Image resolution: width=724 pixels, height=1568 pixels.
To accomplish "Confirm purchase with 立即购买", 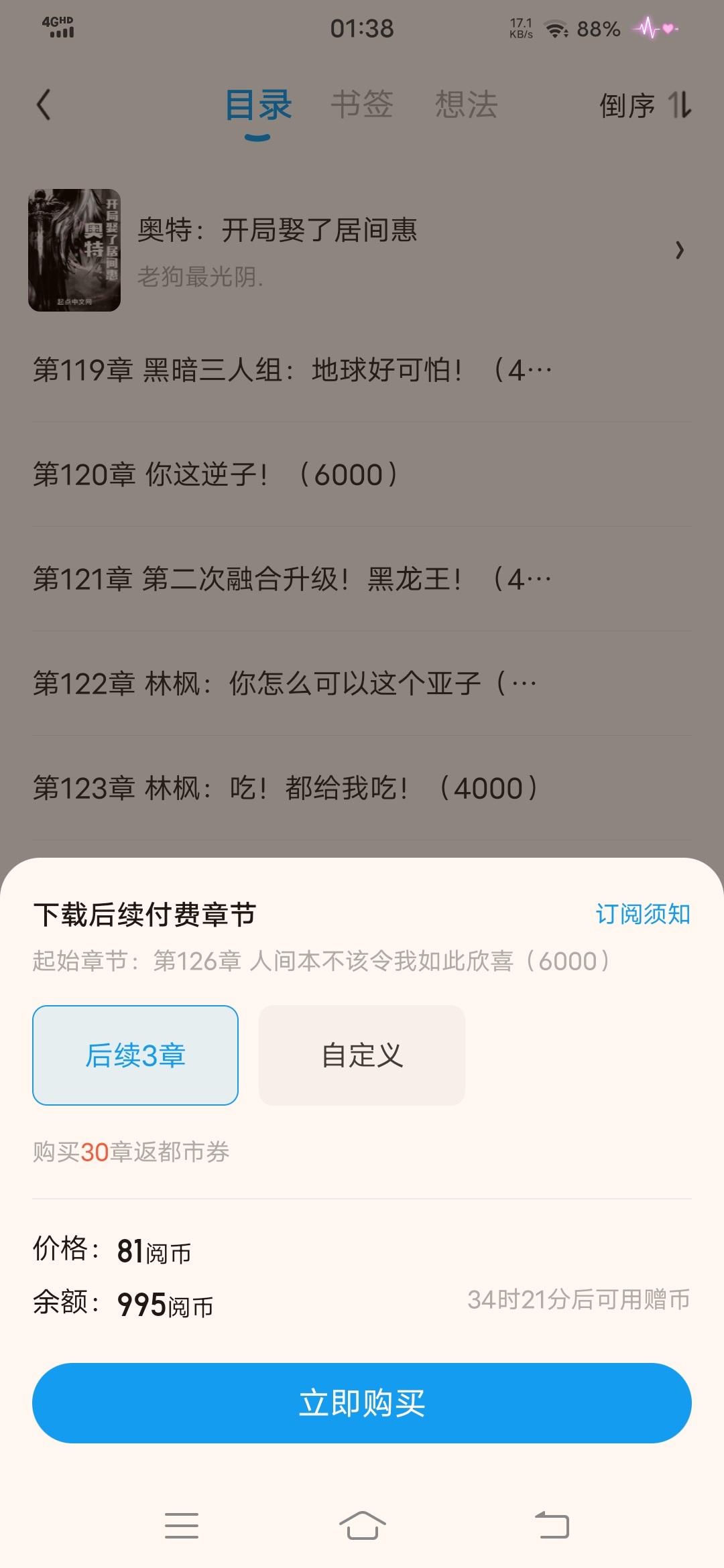I will pos(362,1403).
